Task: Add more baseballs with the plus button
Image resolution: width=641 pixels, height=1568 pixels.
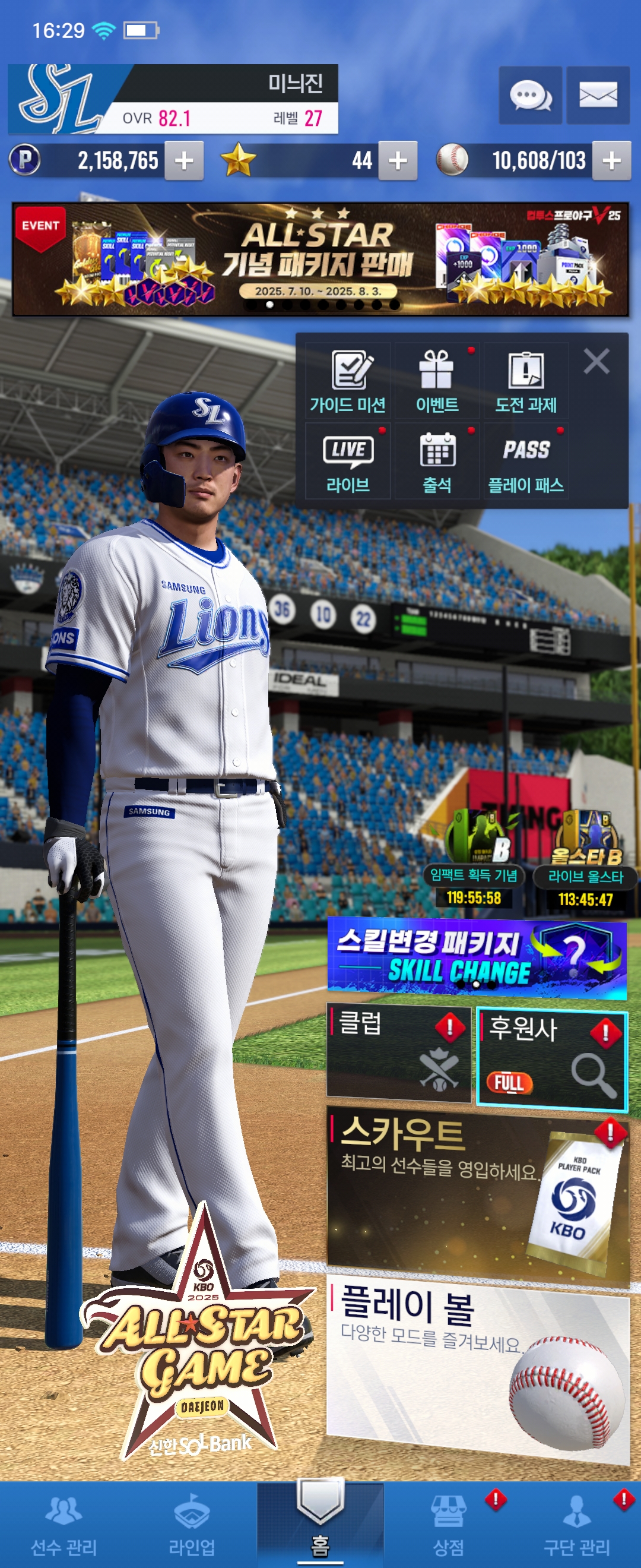Action: [611, 161]
